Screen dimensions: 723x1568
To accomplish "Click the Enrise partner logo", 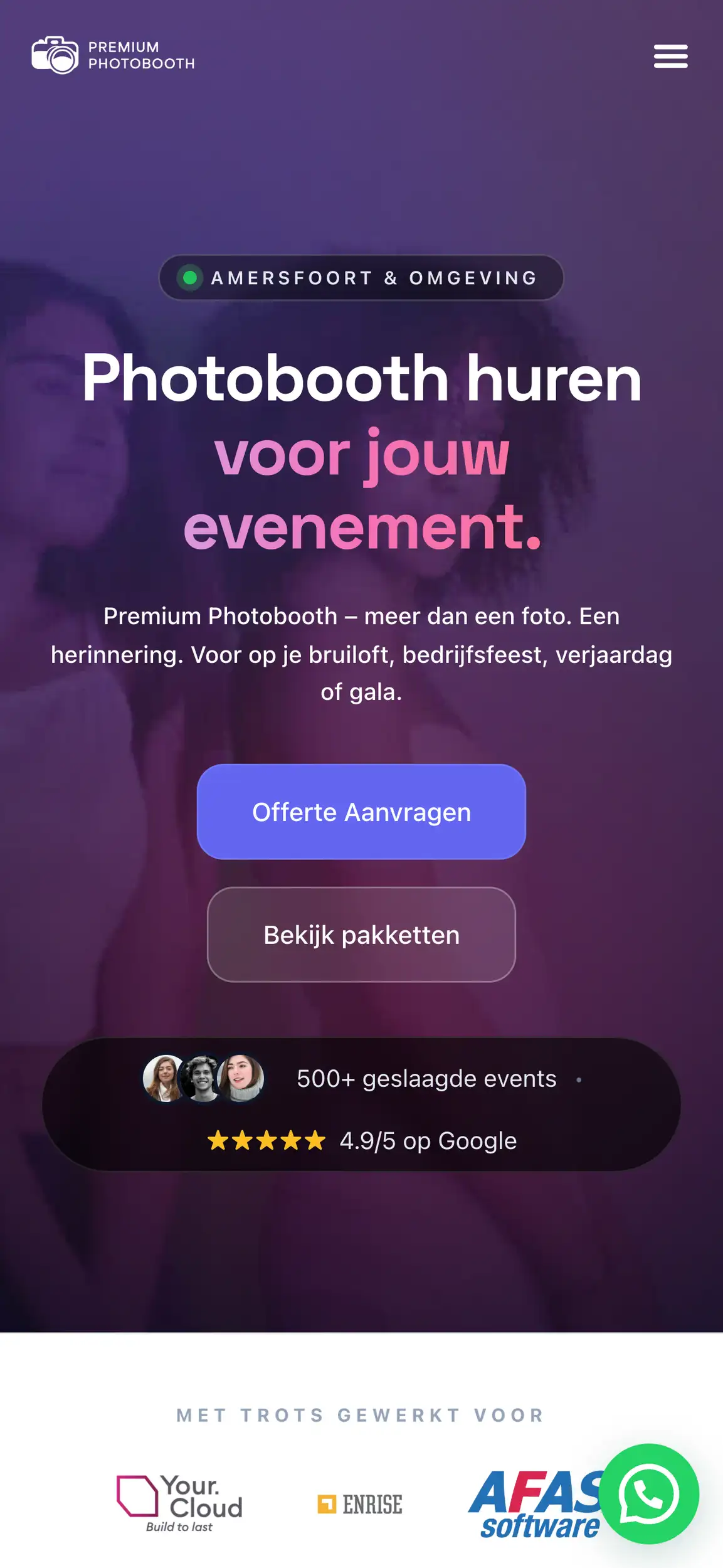I will (x=361, y=1503).
